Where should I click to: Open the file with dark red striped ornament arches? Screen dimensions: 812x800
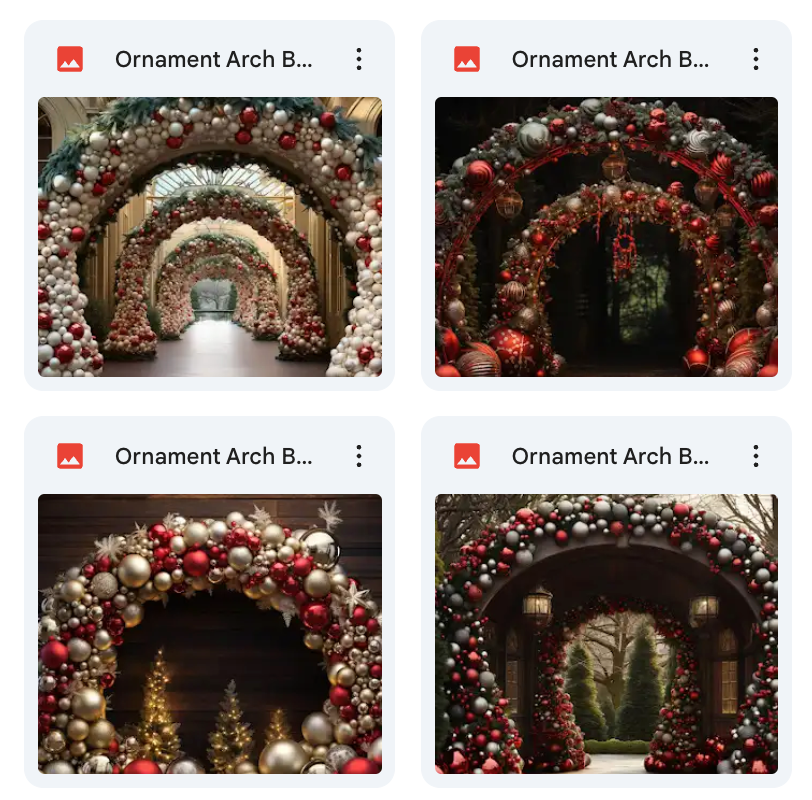[x=606, y=237]
